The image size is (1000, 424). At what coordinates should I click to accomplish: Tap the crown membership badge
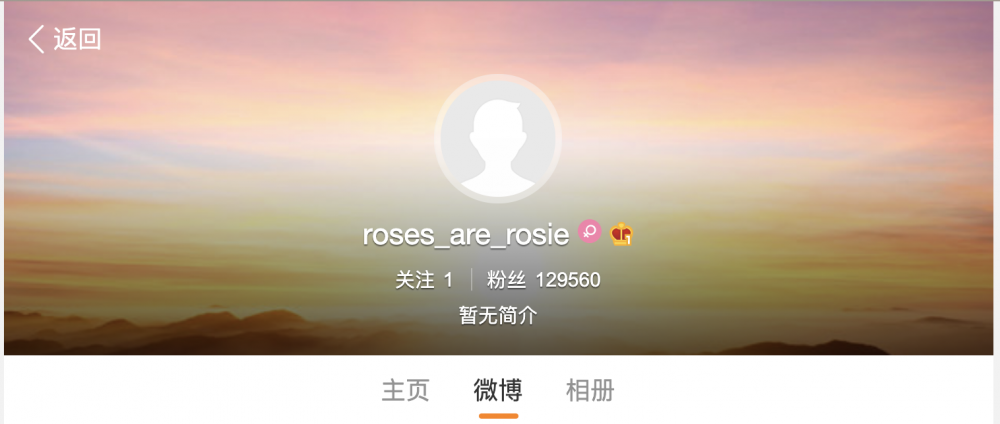click(622, 235)
